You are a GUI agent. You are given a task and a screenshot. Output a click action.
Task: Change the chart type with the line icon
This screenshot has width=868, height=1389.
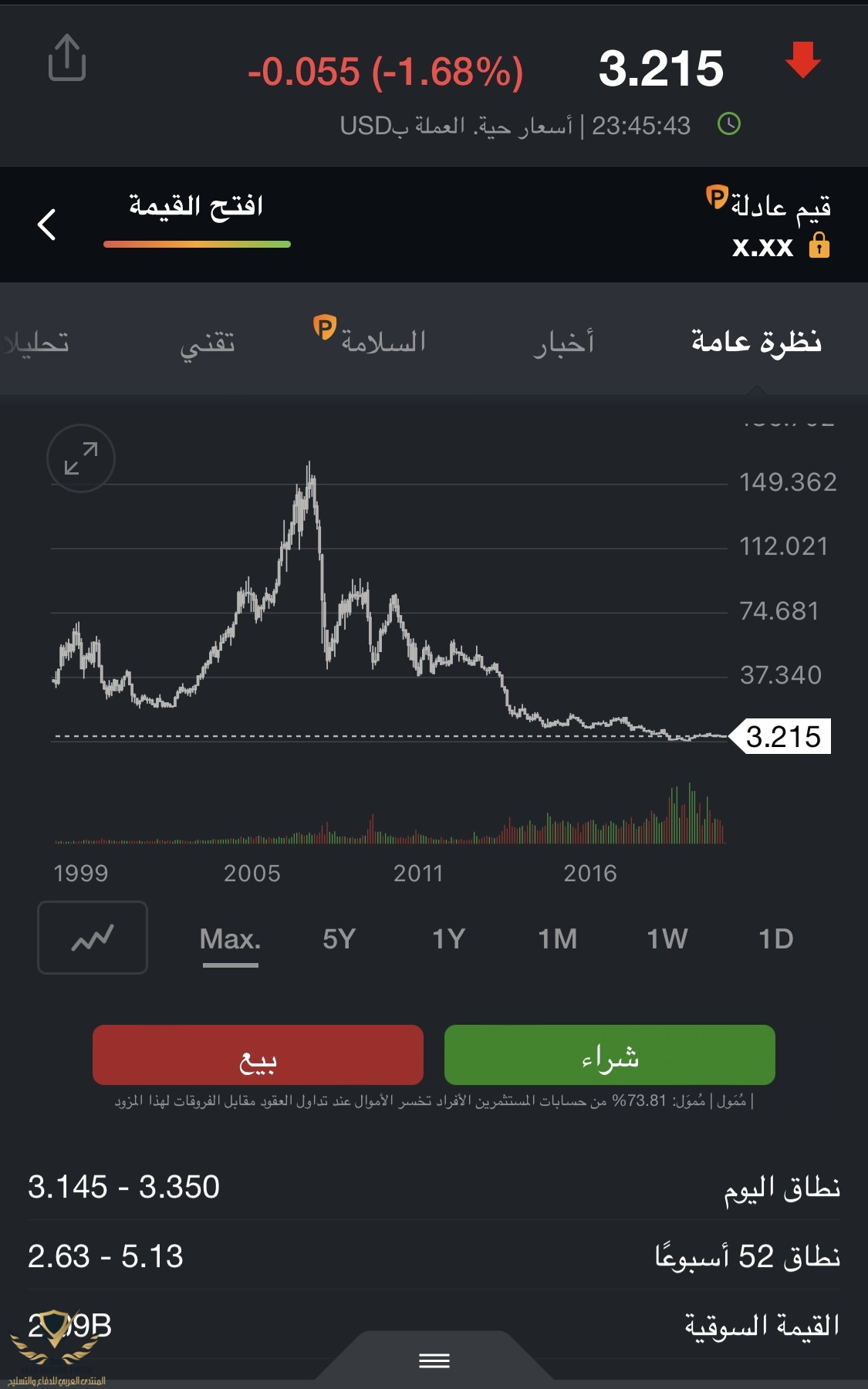pyautogui.click(x=93, y=938)
